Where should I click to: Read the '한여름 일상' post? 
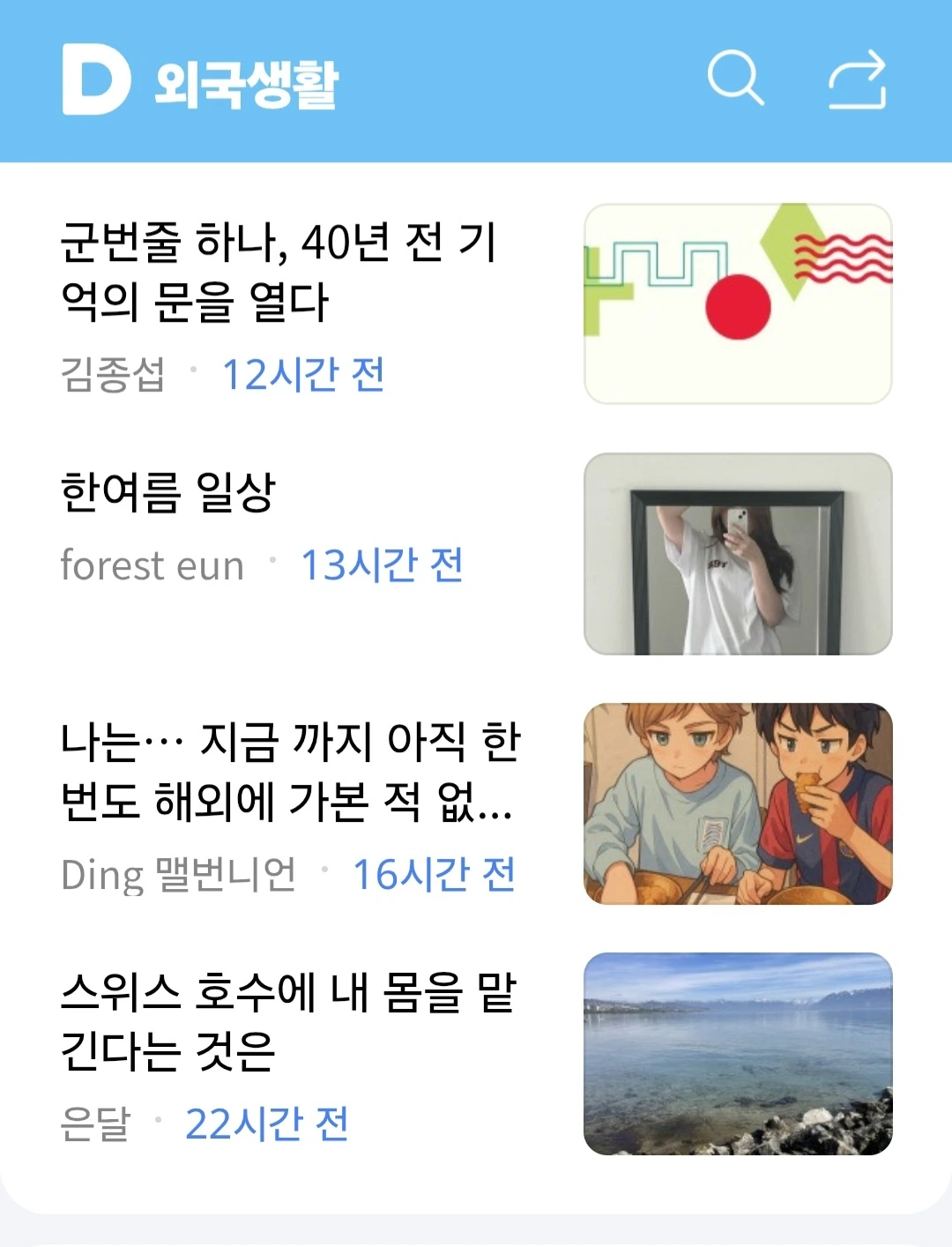[x=168, y=492]
